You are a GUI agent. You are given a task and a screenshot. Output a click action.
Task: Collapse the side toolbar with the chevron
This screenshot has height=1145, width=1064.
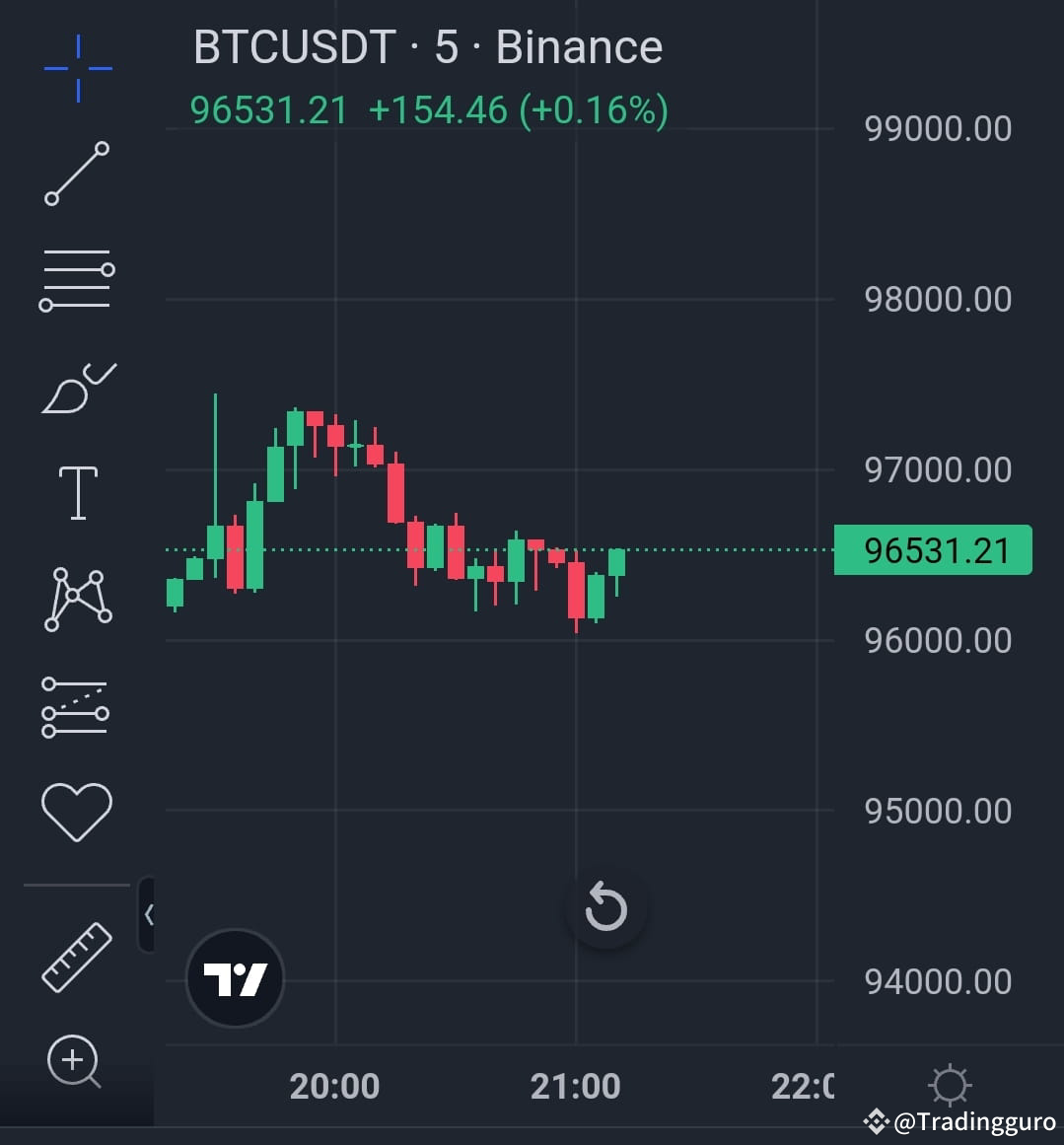[150, 915]
